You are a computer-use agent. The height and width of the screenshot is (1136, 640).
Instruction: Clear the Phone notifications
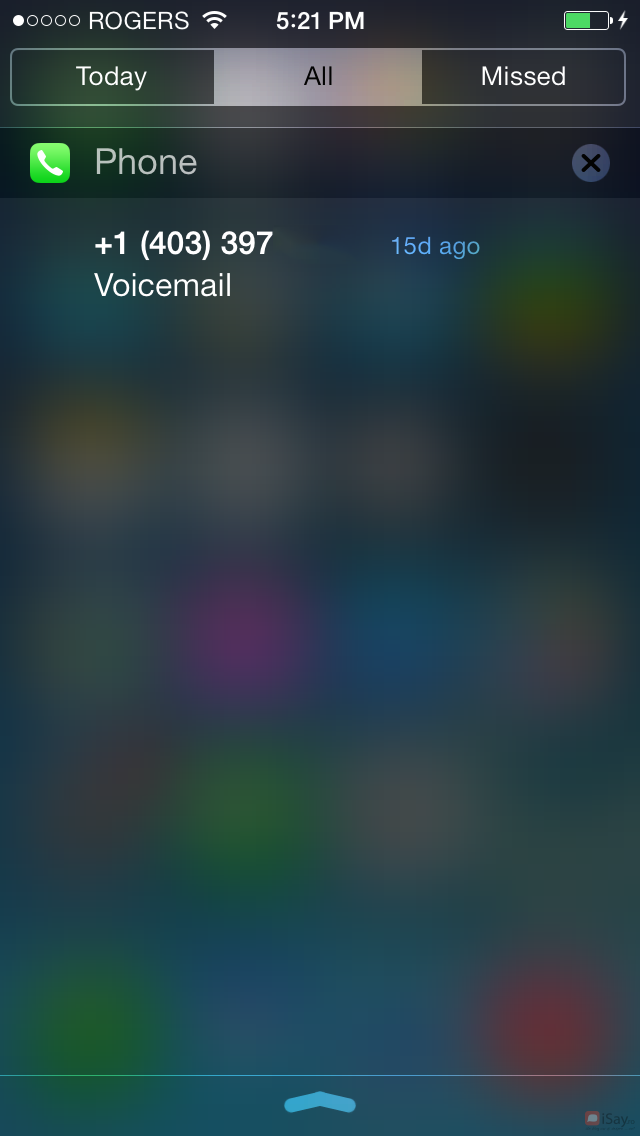click(590, 163)
